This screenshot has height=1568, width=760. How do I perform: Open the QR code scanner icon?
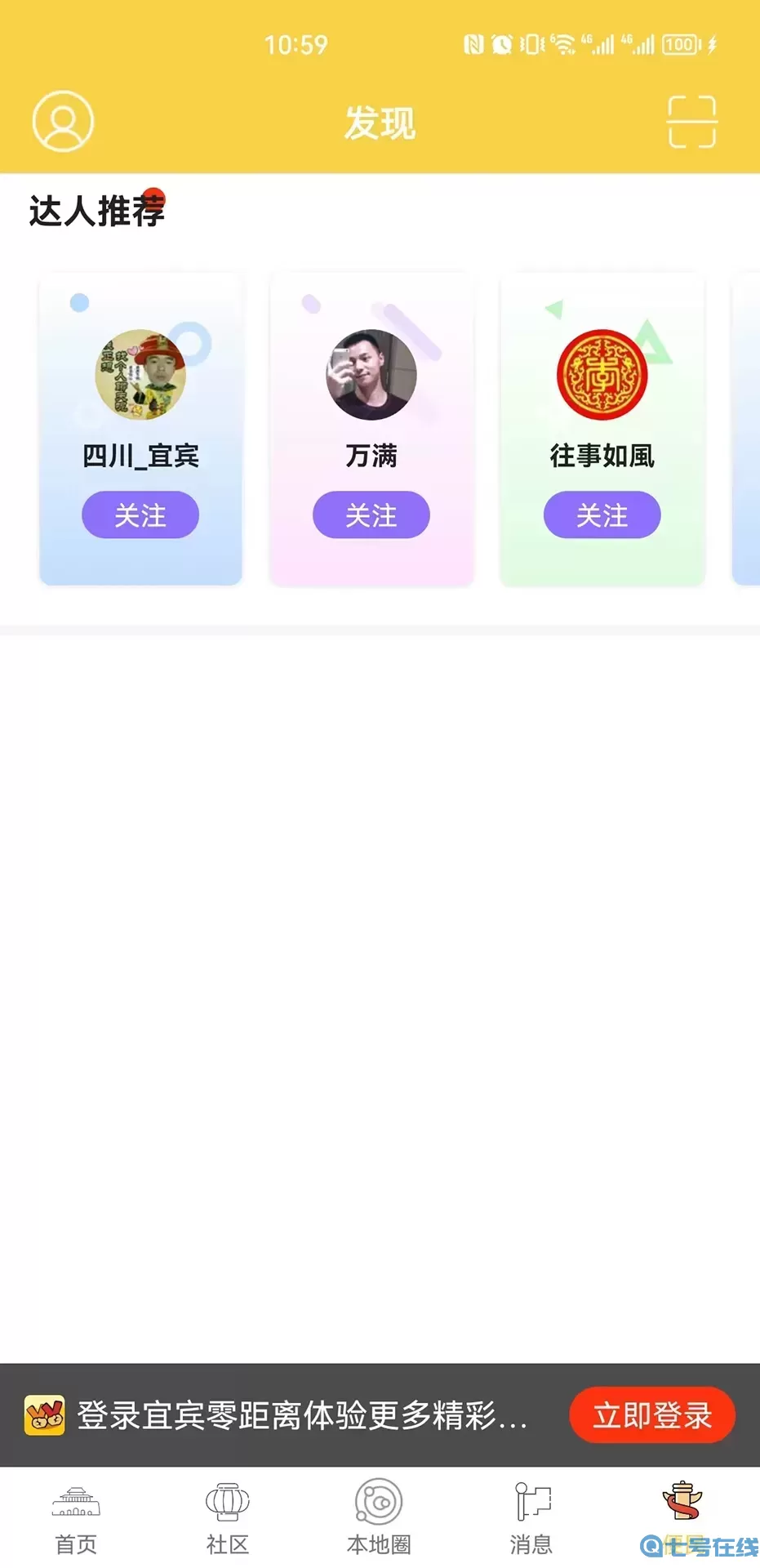(x=693, y=121)
